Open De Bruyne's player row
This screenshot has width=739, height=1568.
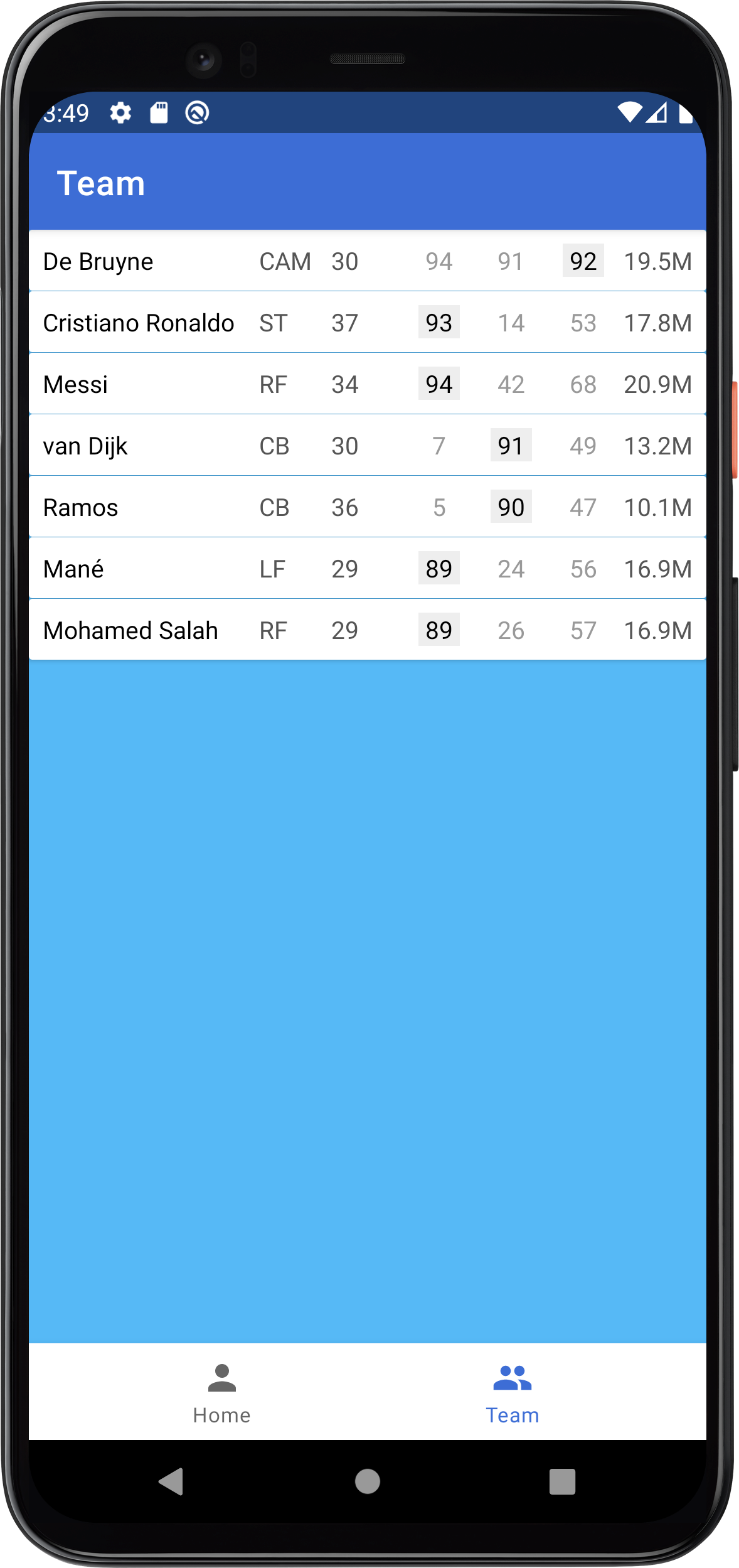(367, 261)
